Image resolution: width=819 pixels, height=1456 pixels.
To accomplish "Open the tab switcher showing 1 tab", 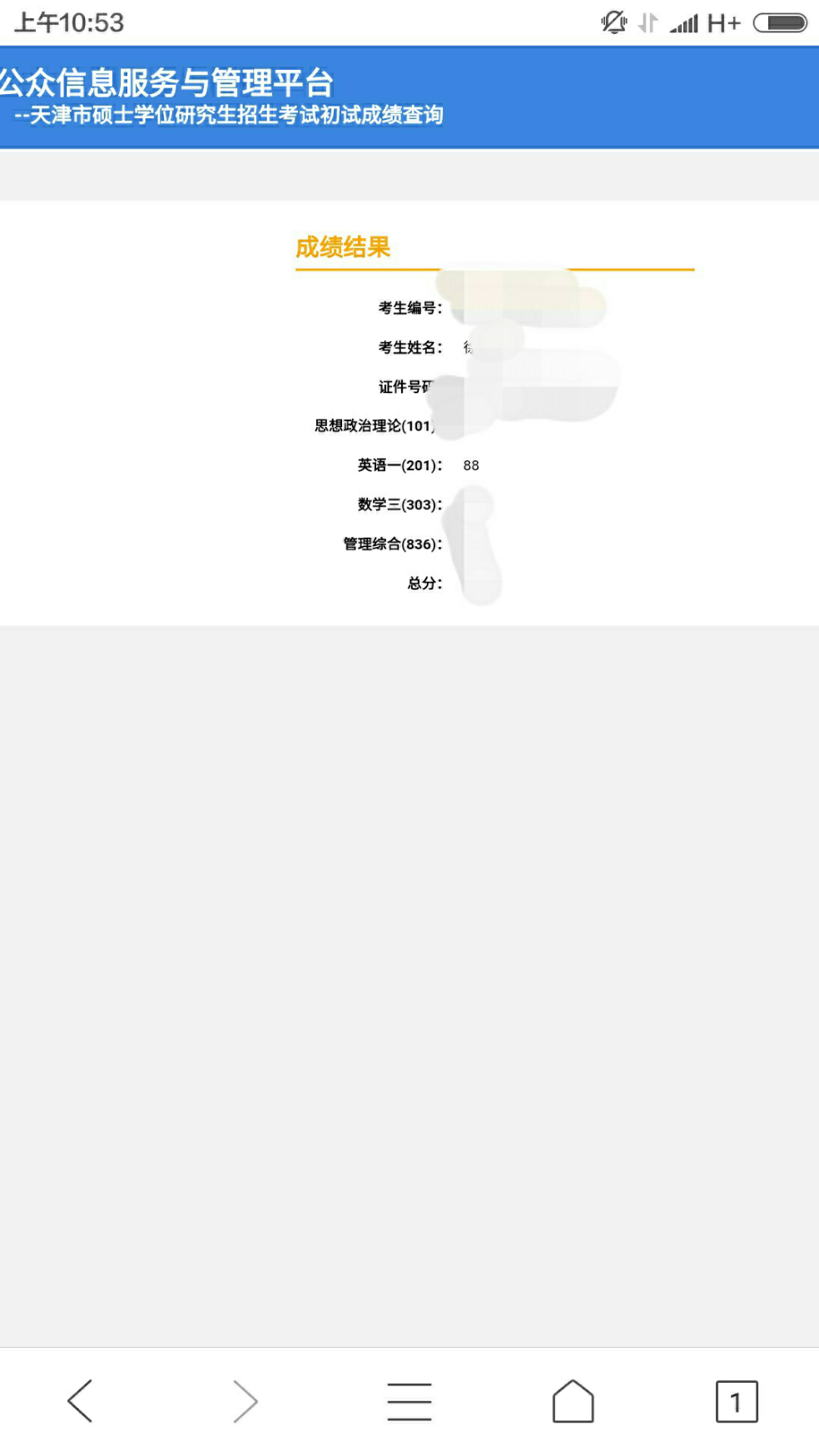I will [737, 1401].
